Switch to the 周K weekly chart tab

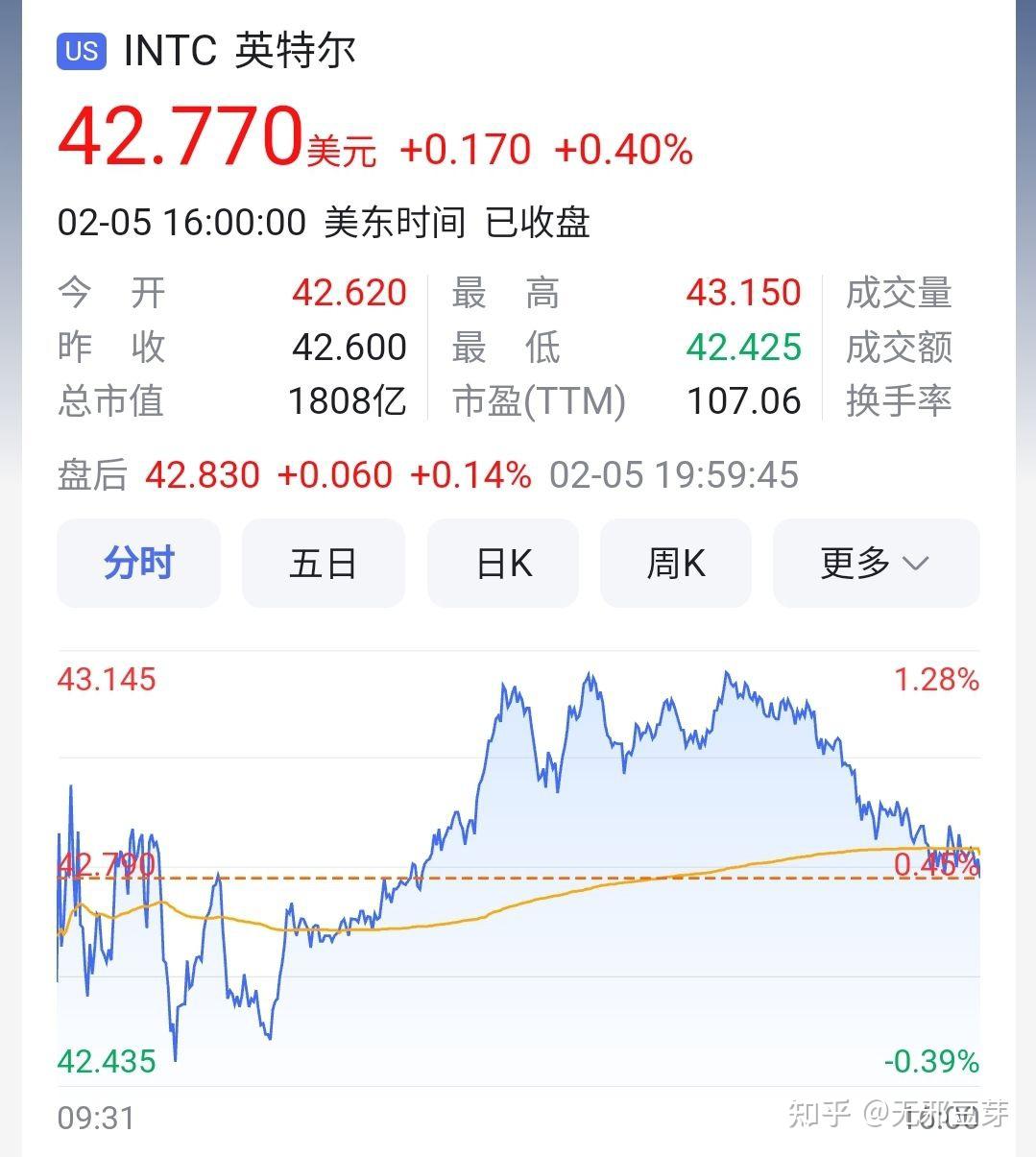click(x=675, y=564)
